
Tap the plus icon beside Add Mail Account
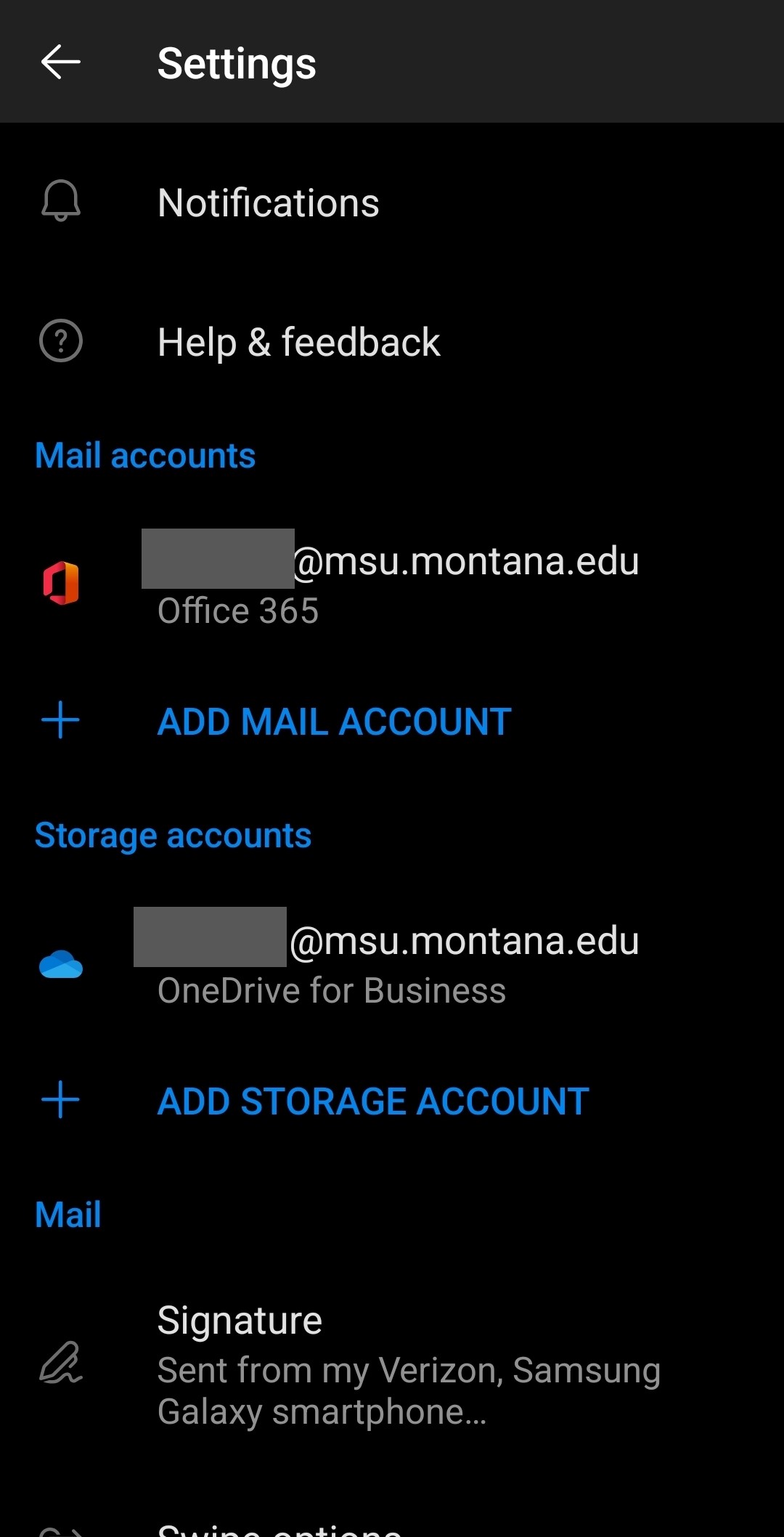[60, 721]
